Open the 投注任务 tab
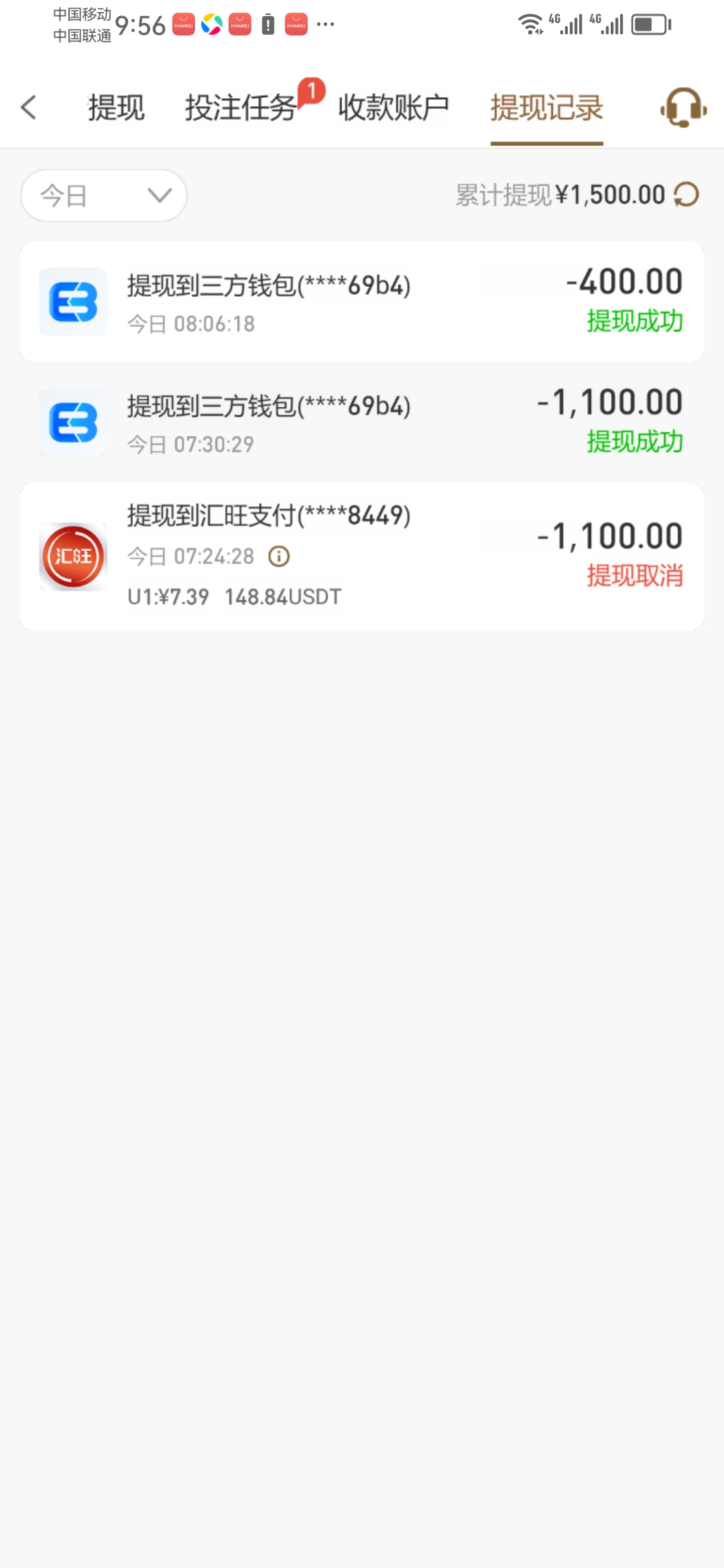Viewport: 724px width, 1568px height. (240, 107)
